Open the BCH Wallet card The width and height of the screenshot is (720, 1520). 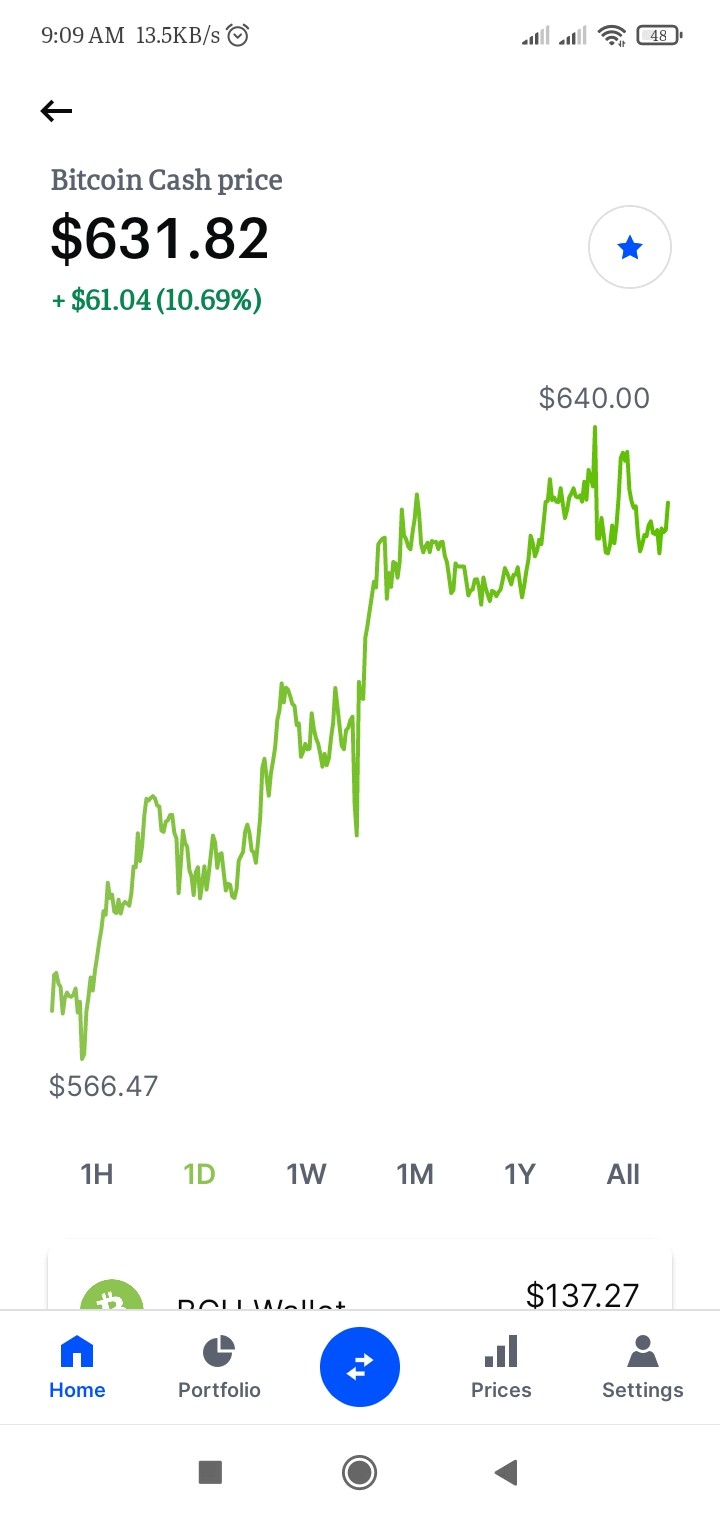click(x=360, y=1276)
